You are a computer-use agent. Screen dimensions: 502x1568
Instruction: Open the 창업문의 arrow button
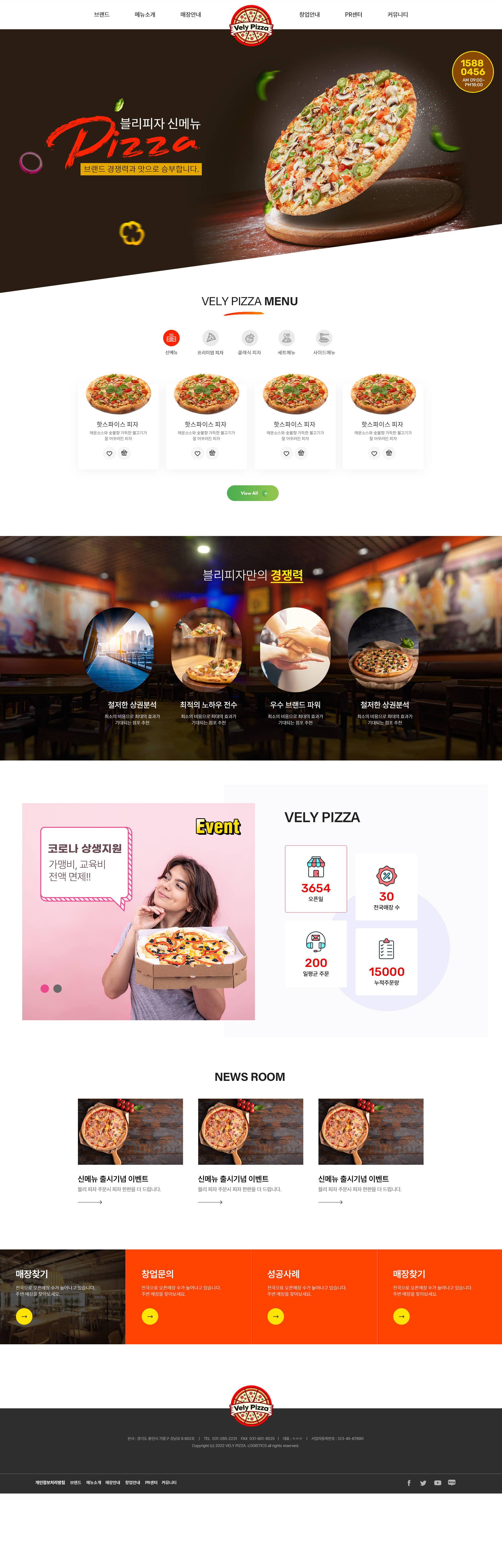tap(150, 1316)
